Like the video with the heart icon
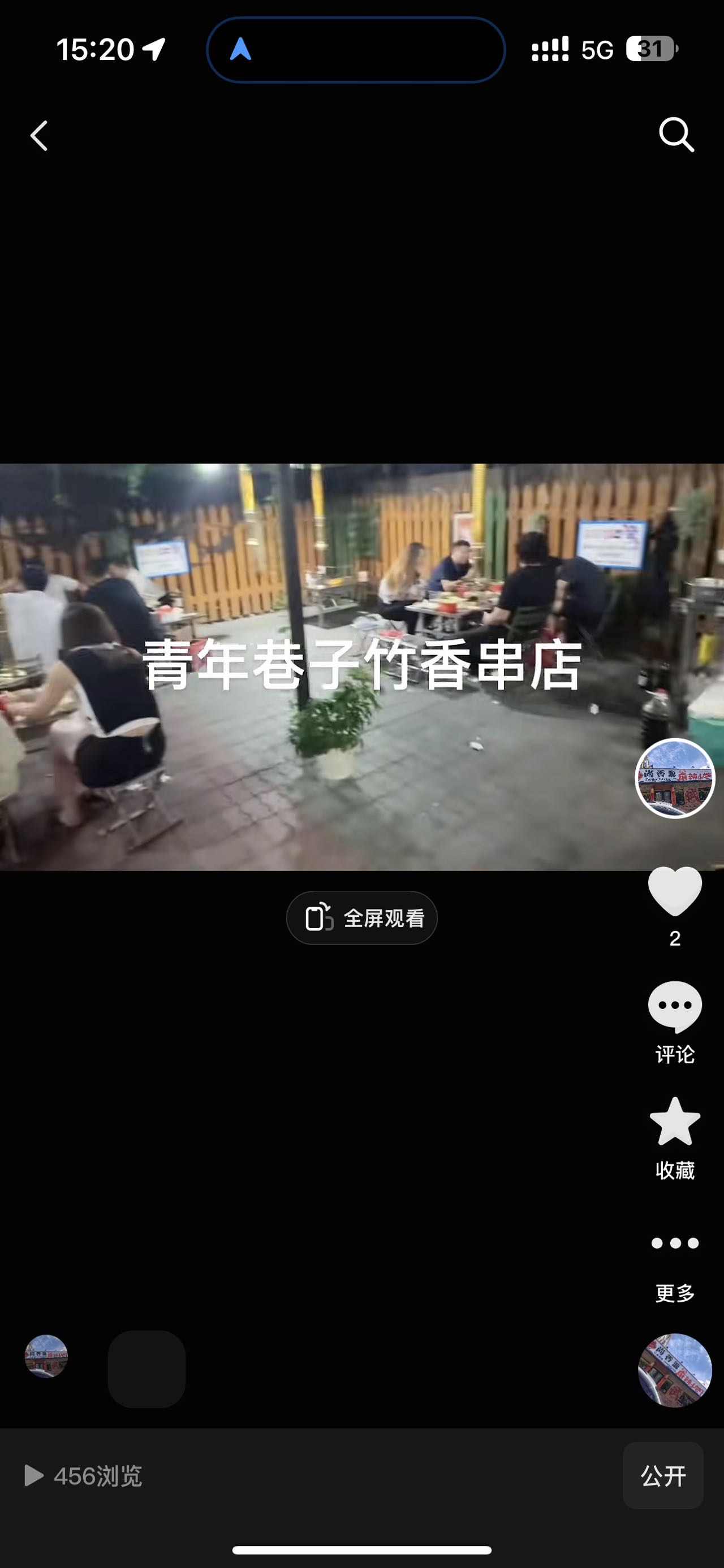Viewport: 724px width, 1568px height. click(675, 891)
